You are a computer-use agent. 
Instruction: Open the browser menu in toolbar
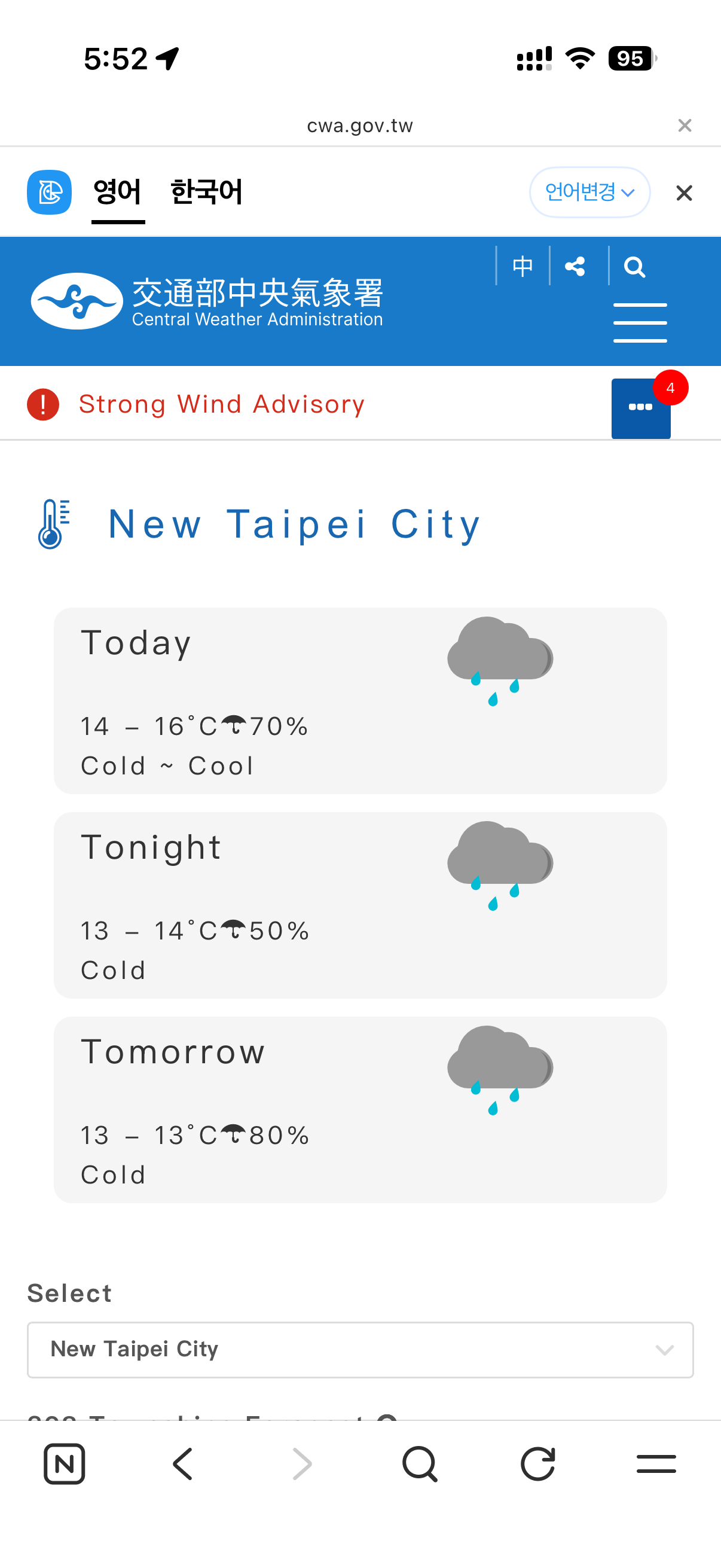point(656,1463)
